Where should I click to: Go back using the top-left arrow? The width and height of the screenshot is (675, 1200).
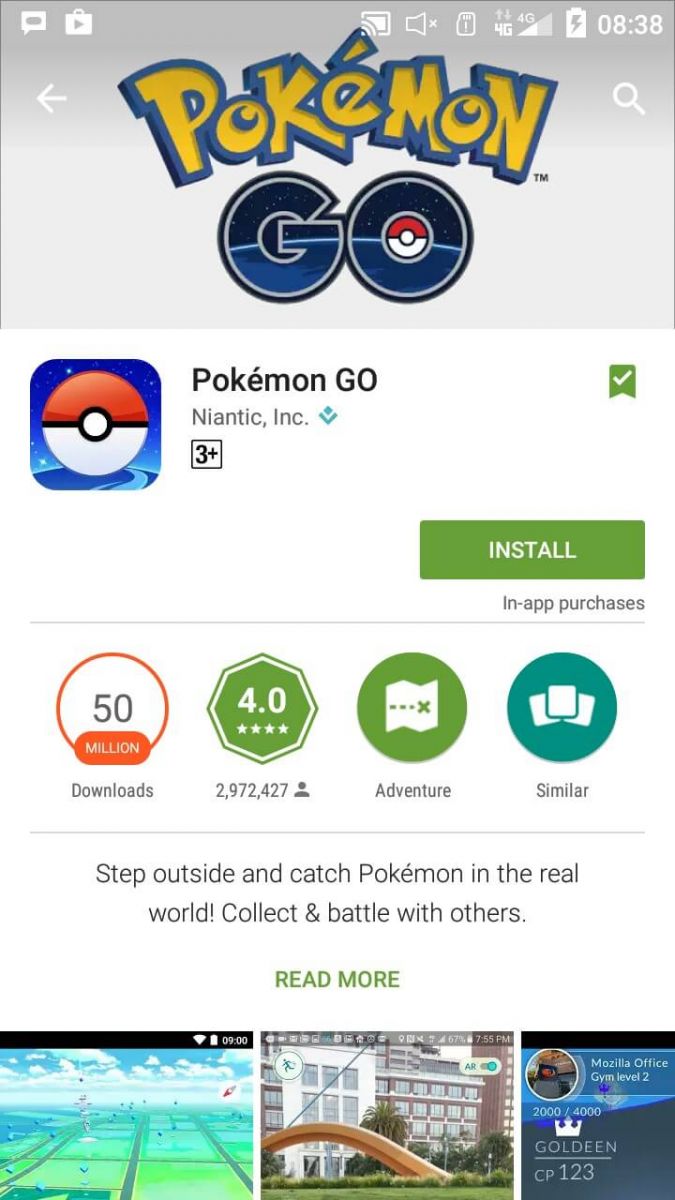tap(51, 98)
